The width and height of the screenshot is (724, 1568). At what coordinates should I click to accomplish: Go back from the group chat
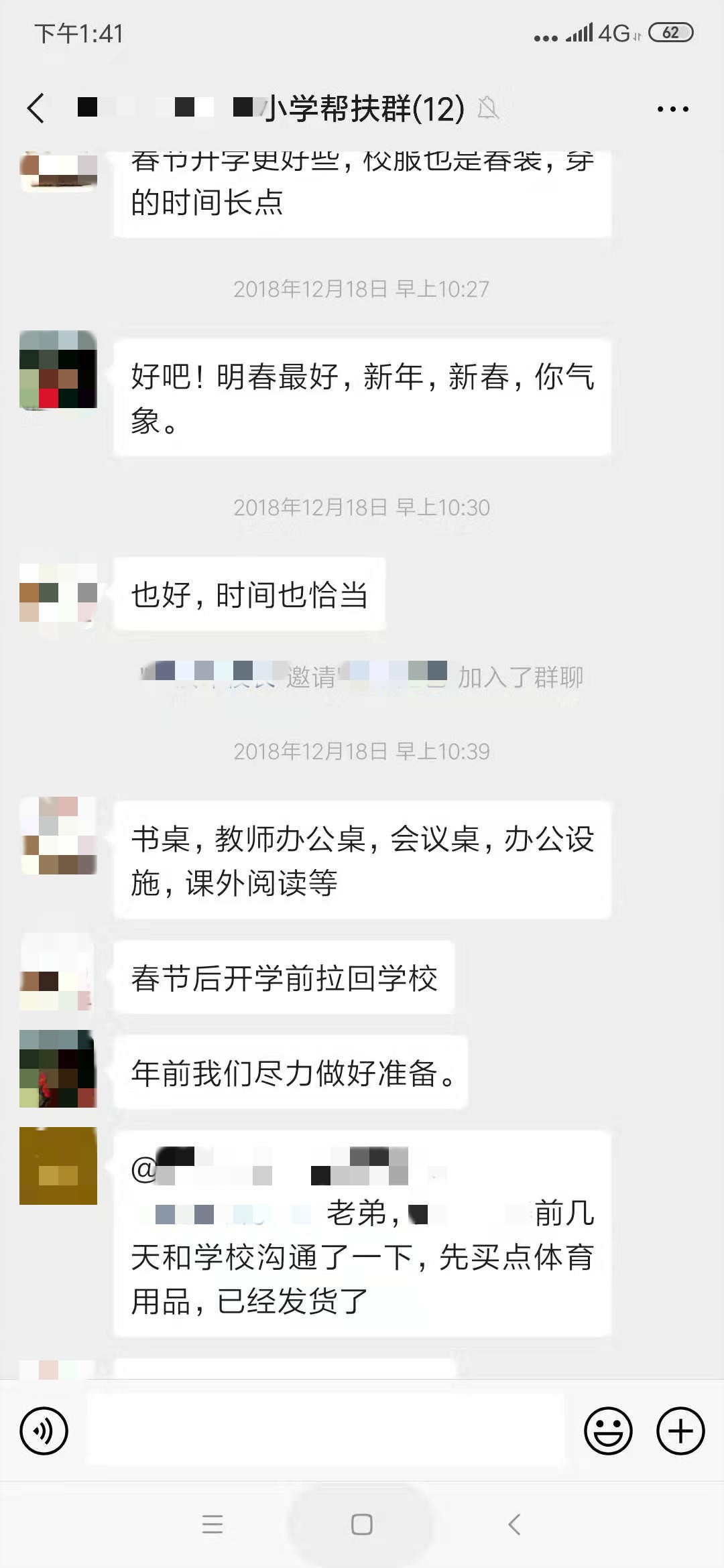tap(36, 109)
